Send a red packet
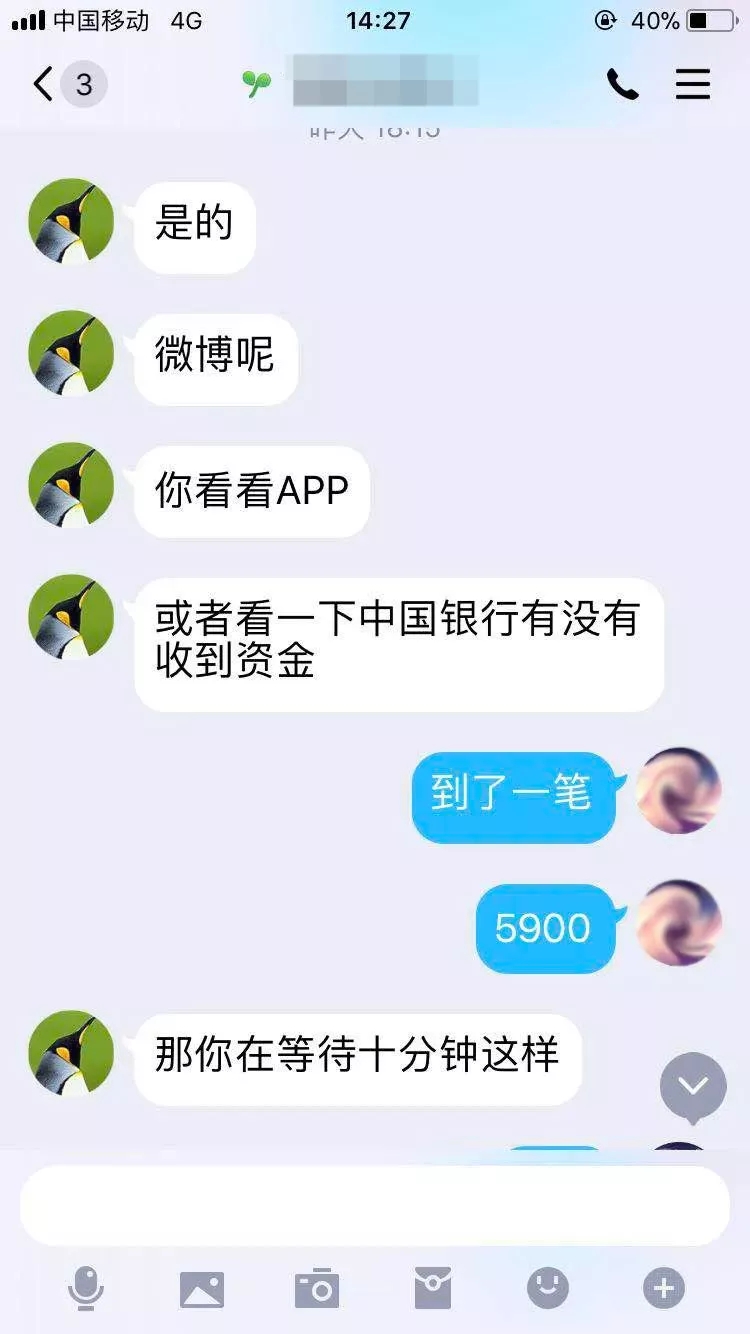 433,1288
